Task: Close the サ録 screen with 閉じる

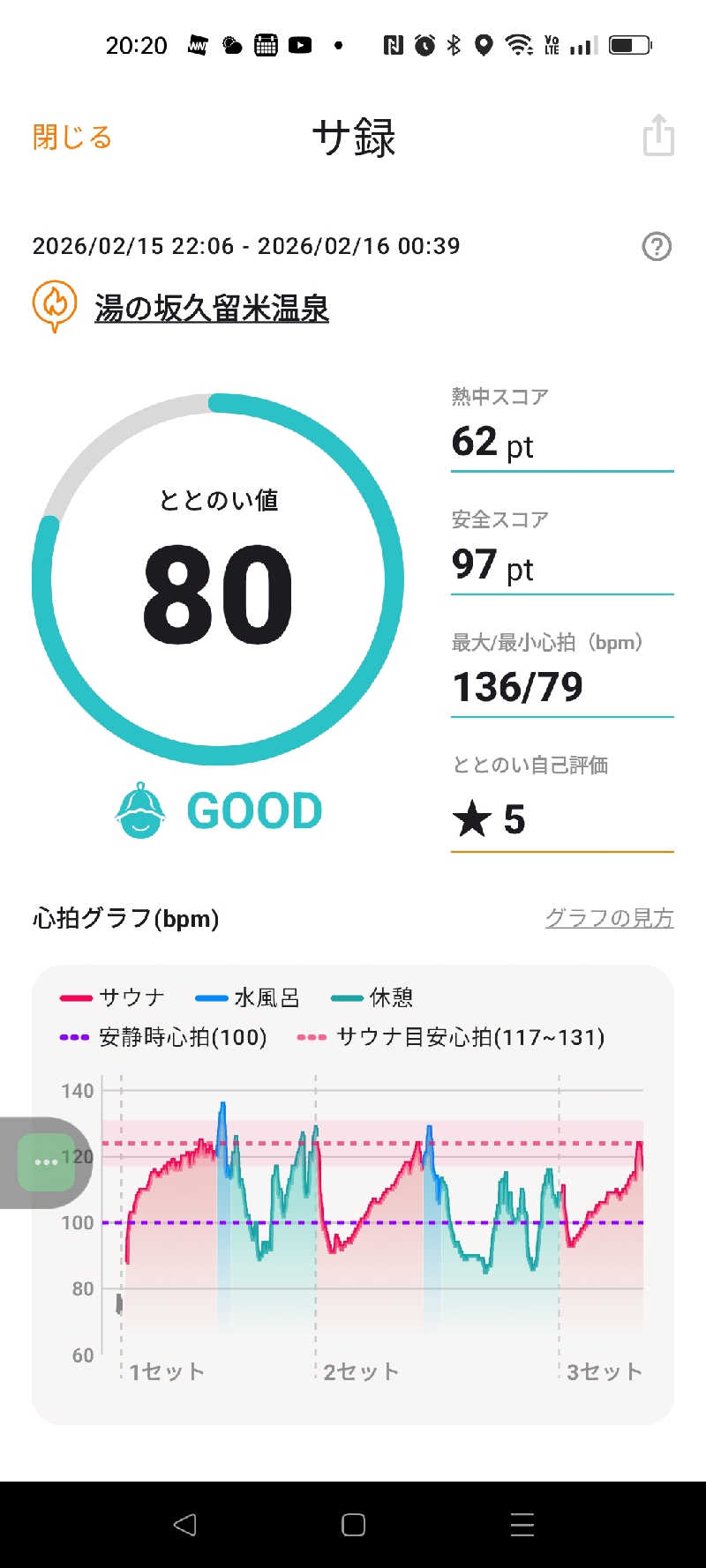Action: [x=72, y=138]
